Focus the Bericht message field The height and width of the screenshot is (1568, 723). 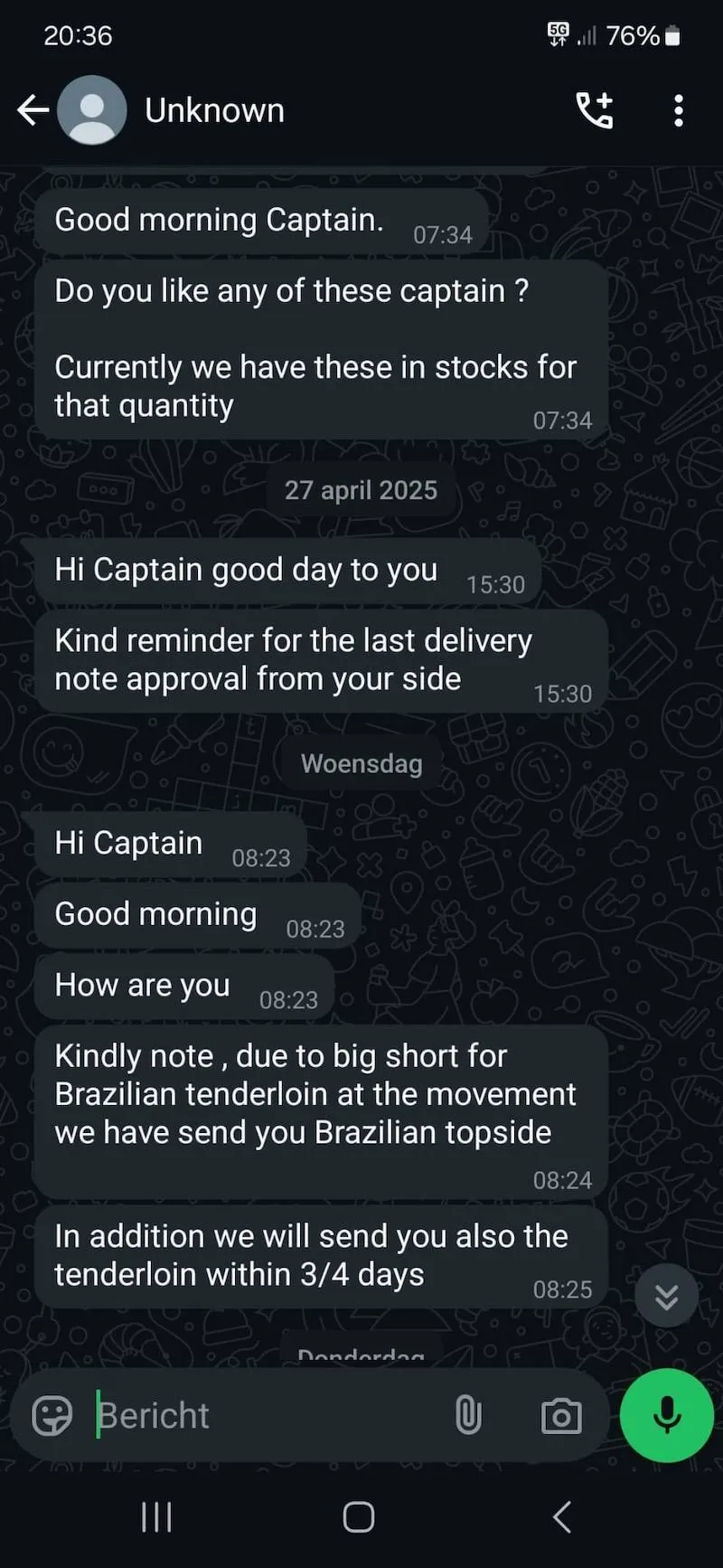[x=262, y=1415]
